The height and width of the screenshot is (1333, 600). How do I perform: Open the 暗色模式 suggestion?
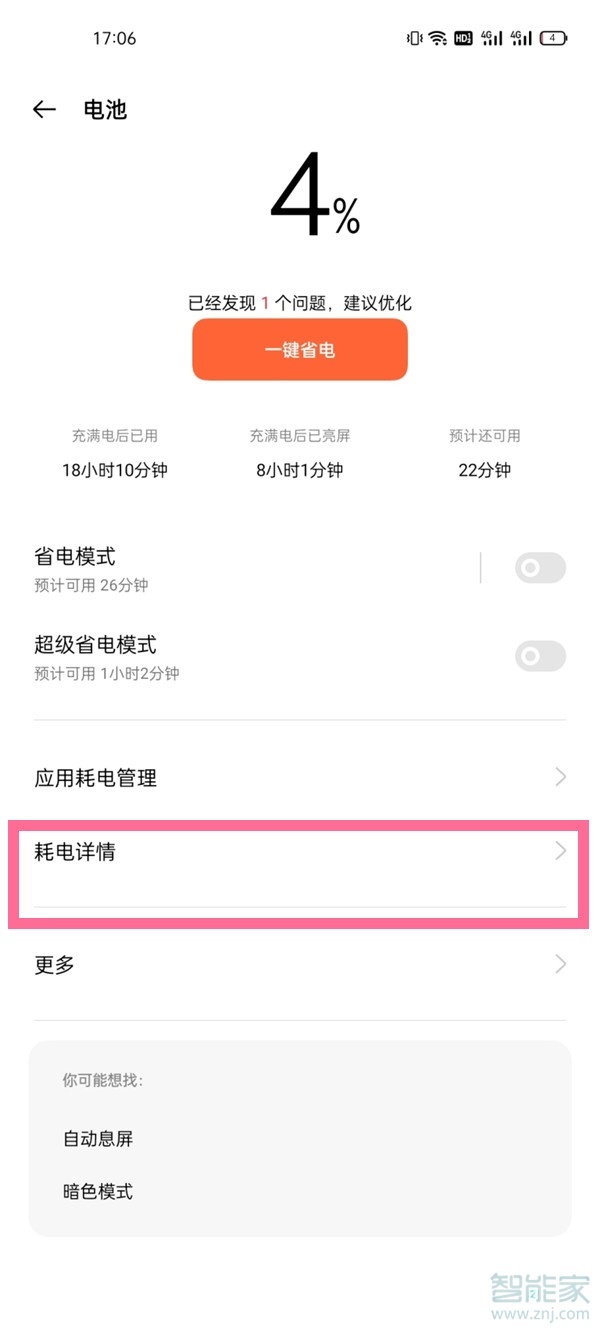tap(98, 1191)
